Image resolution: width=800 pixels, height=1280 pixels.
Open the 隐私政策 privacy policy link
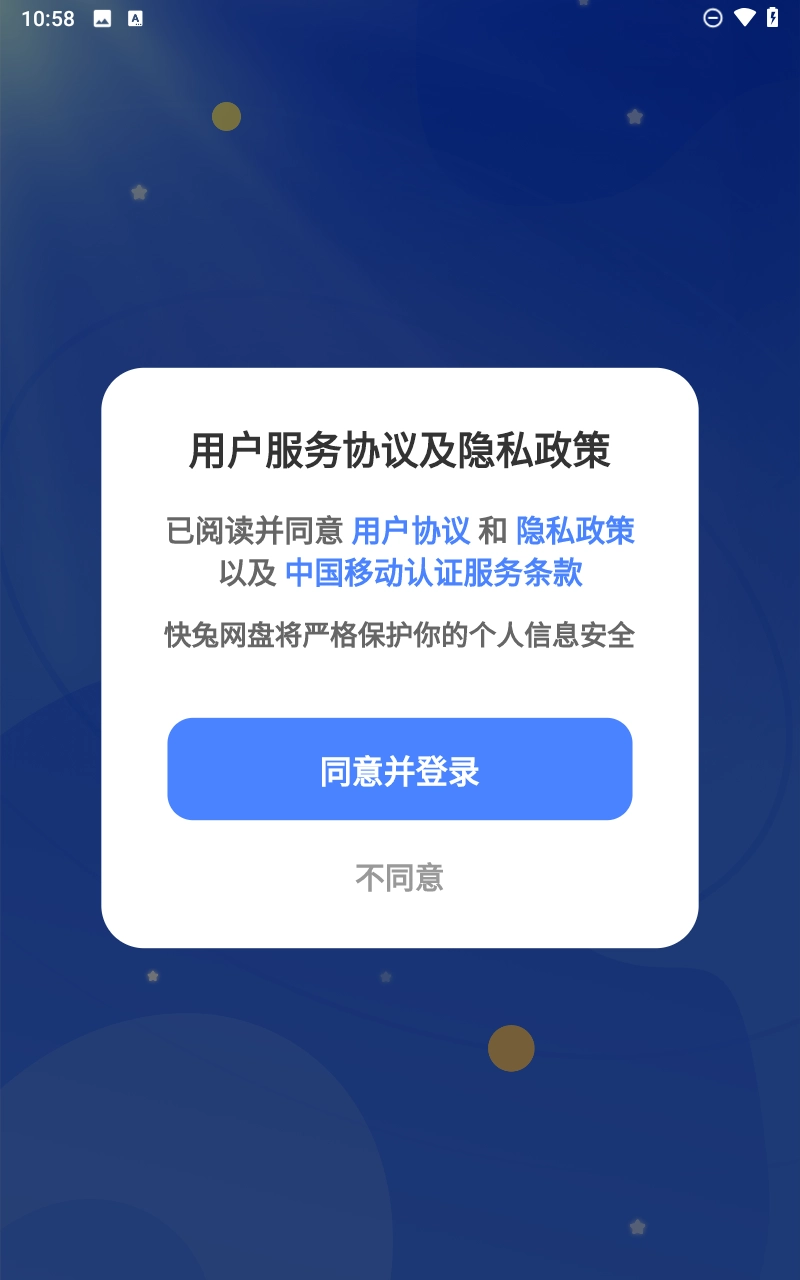[x=576, y=532]
